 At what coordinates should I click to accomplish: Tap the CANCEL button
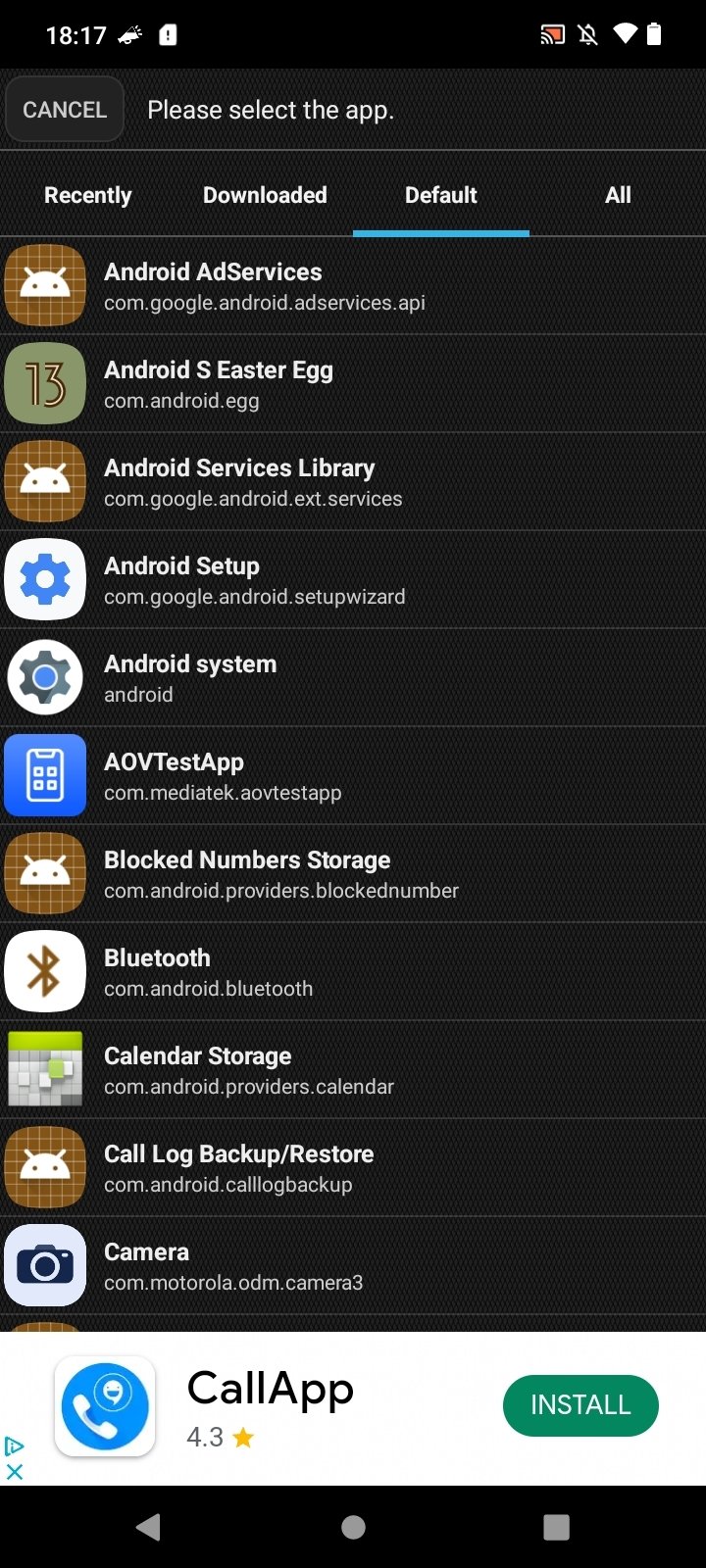click(65, 110)
